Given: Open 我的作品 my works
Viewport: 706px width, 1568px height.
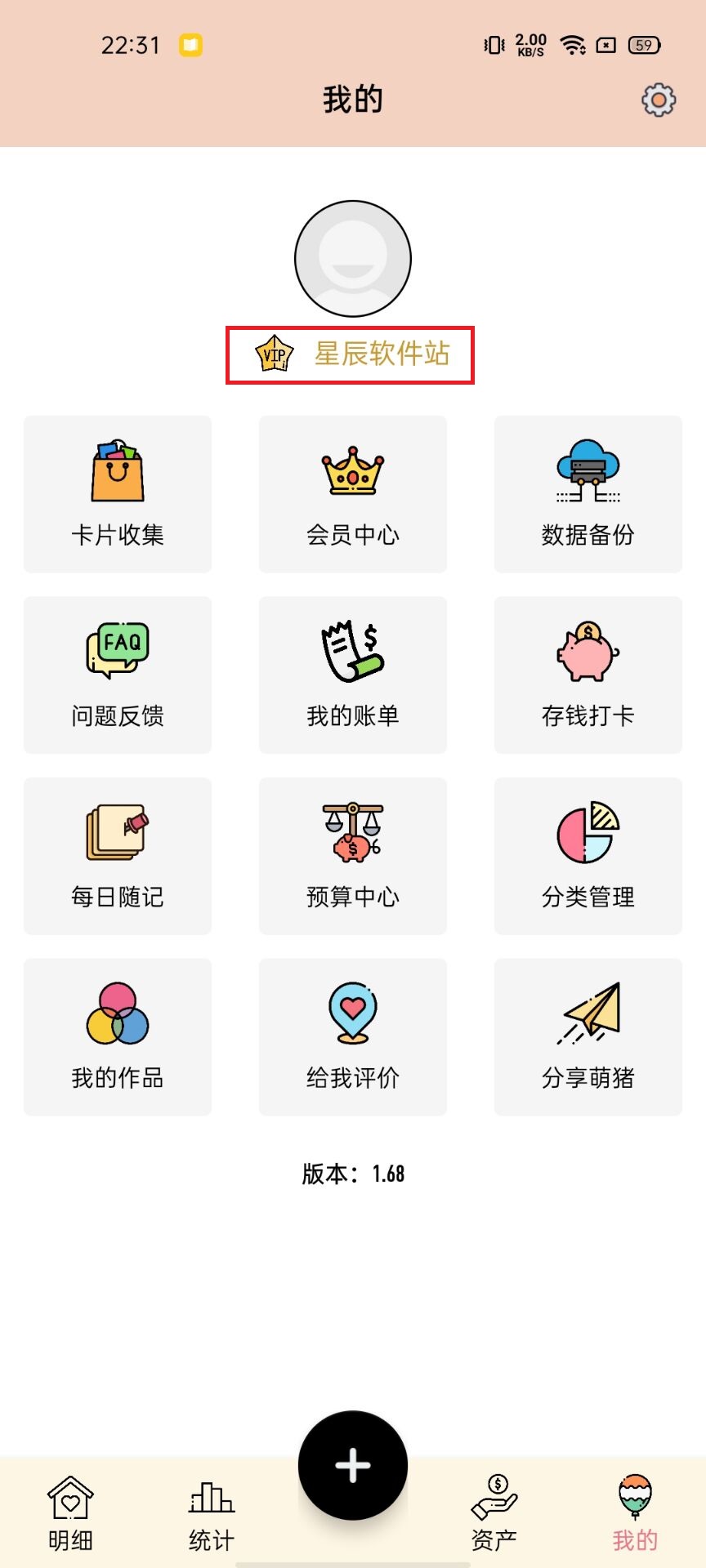Looking at the screenshot, I should click(x=118, y=1037).
